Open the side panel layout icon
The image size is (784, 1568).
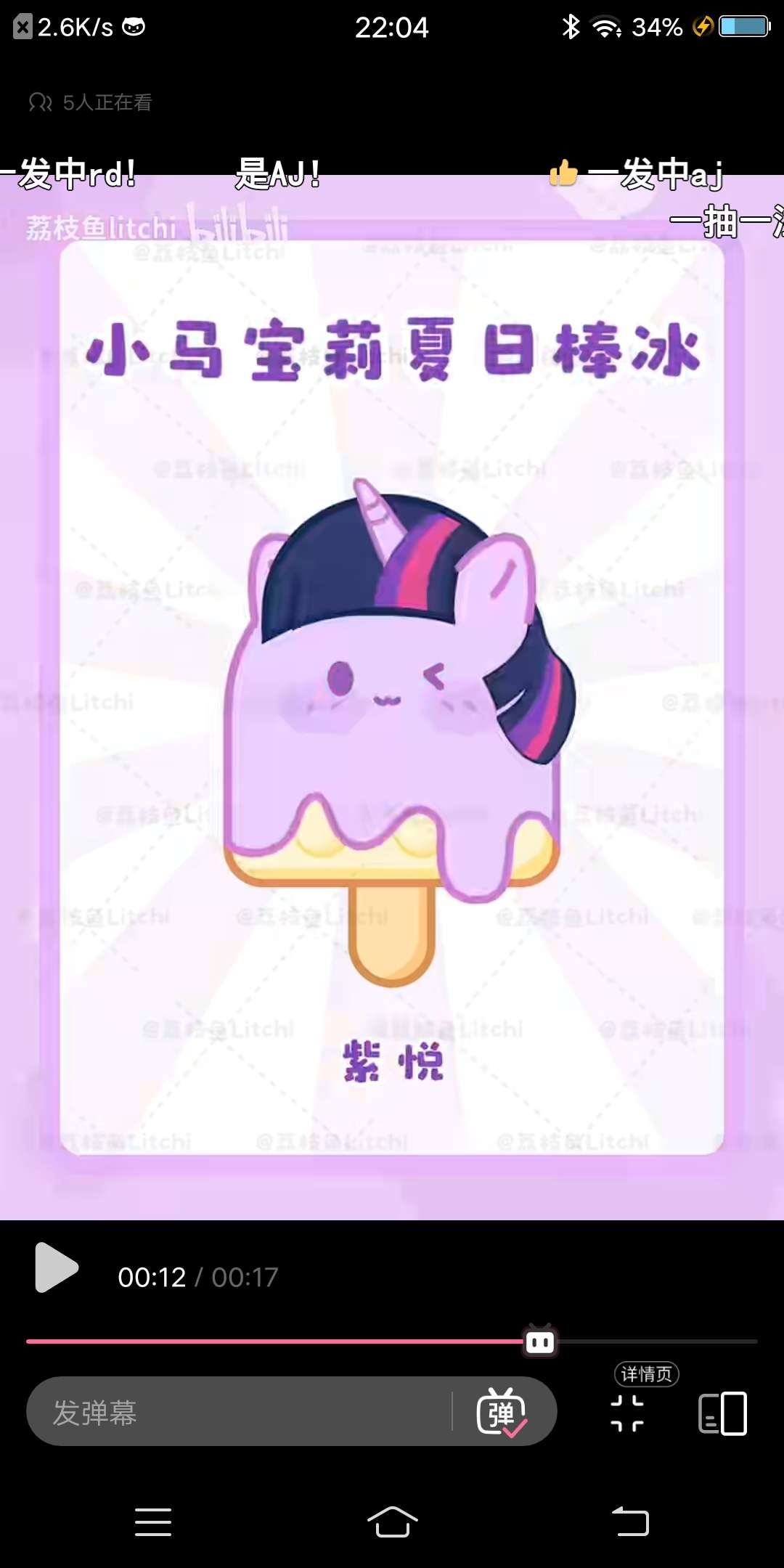point(722,1413)
